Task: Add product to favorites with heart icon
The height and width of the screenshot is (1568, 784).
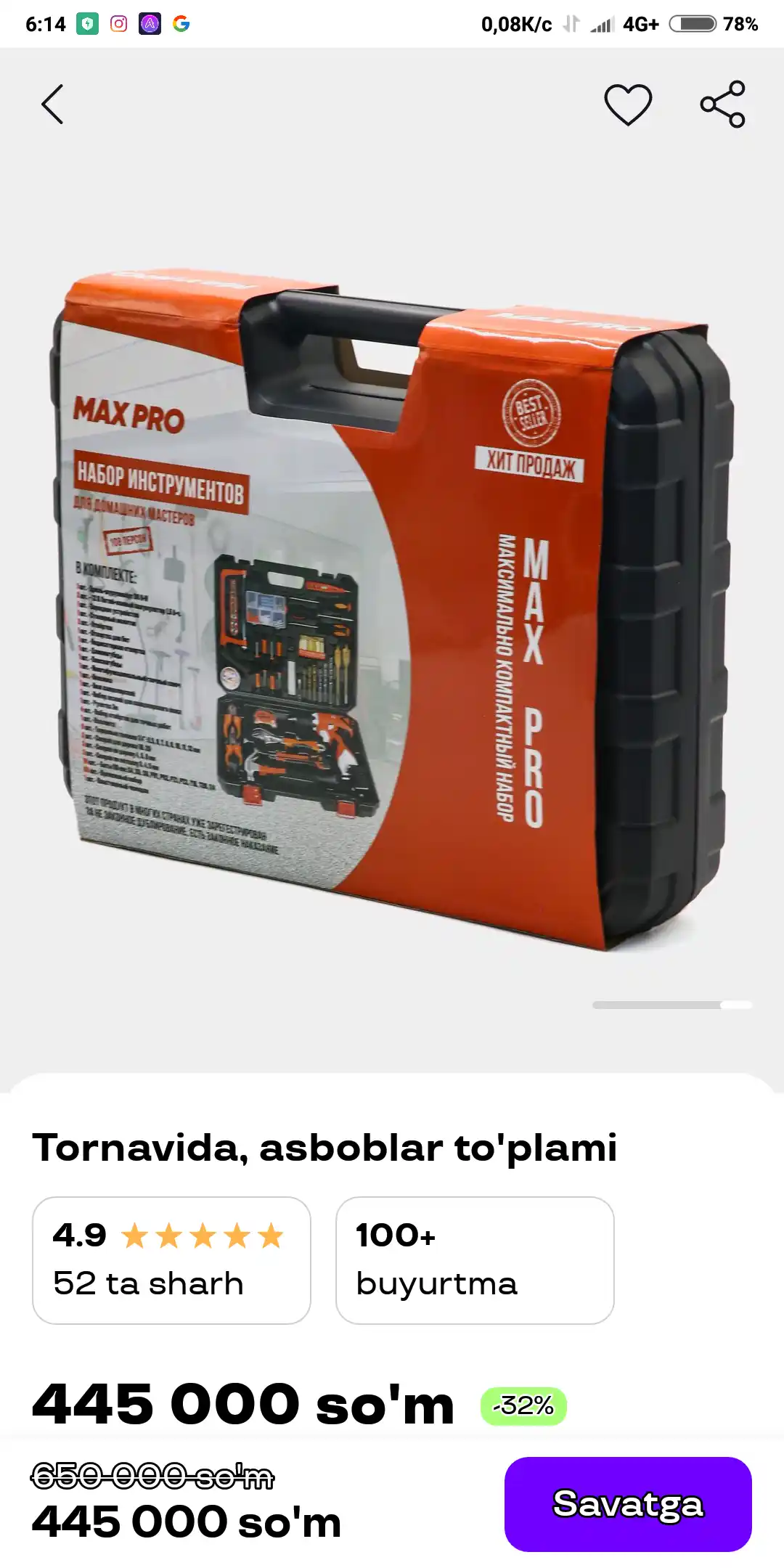Action: tap(628, 105)
